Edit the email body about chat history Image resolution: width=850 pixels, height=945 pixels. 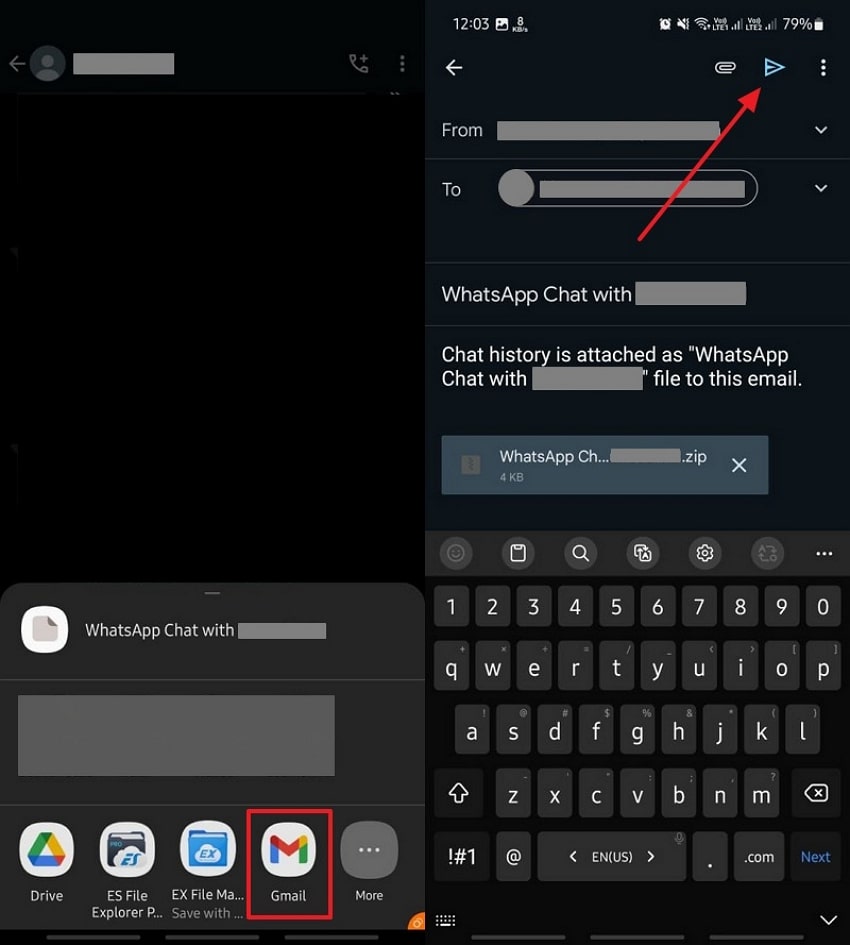click(620, 367)
